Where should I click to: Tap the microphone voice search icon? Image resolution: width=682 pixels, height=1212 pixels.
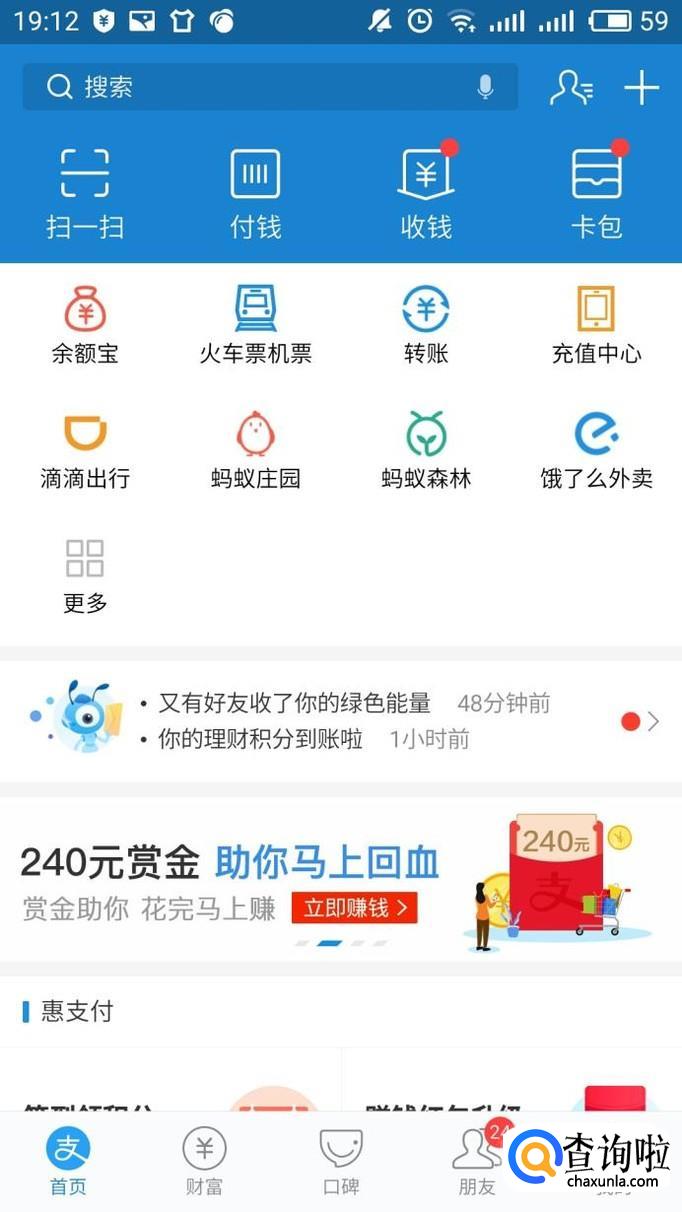[x=486, y=87]
